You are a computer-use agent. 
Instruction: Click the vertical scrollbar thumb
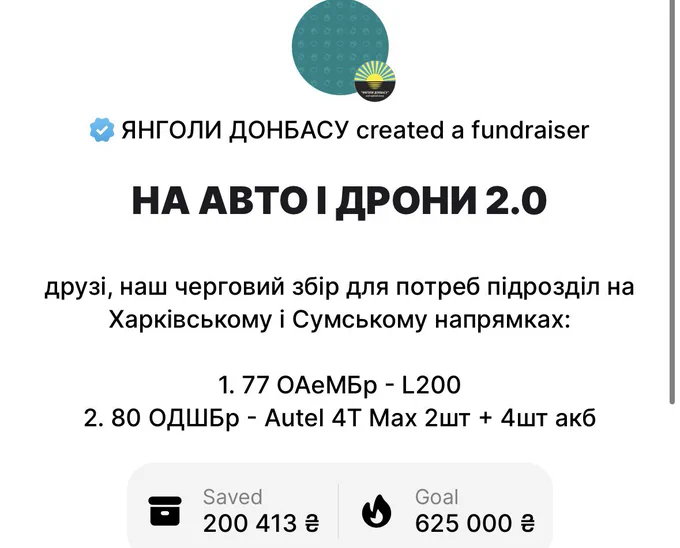pyautogui.click(x=673, y=203)
